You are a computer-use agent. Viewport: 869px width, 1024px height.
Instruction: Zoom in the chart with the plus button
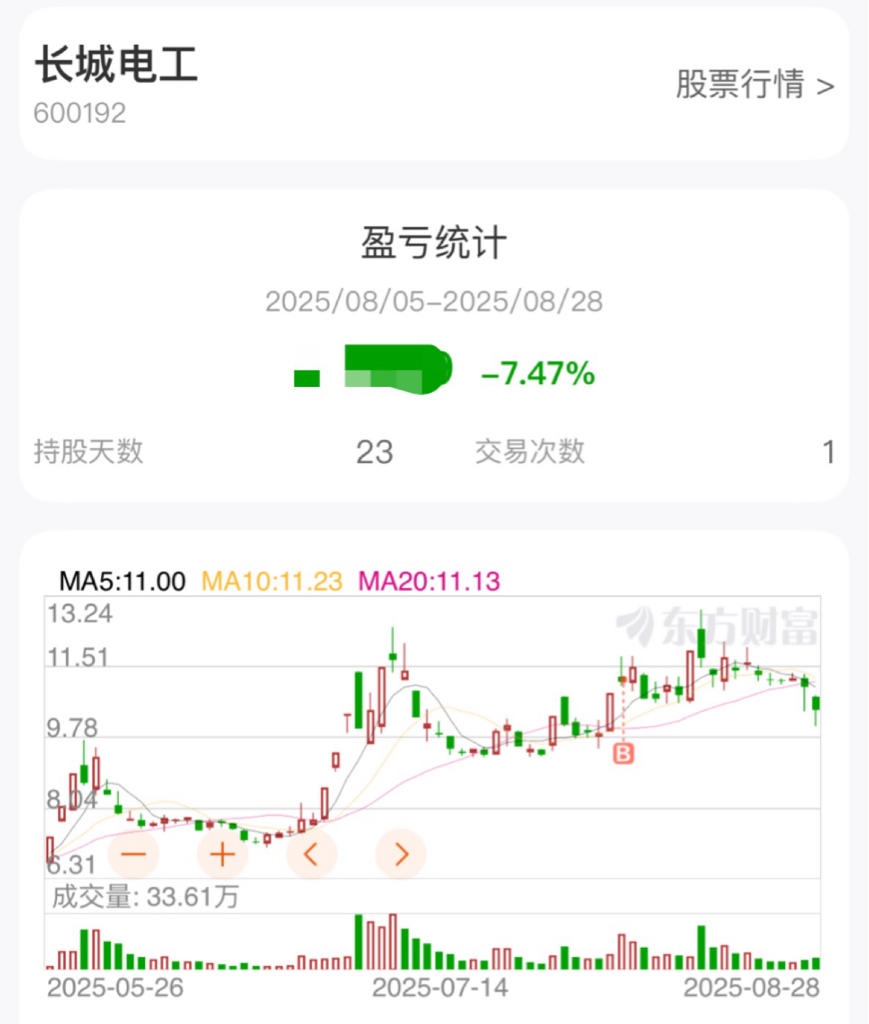pyautogui.click(x=222, y=854)
